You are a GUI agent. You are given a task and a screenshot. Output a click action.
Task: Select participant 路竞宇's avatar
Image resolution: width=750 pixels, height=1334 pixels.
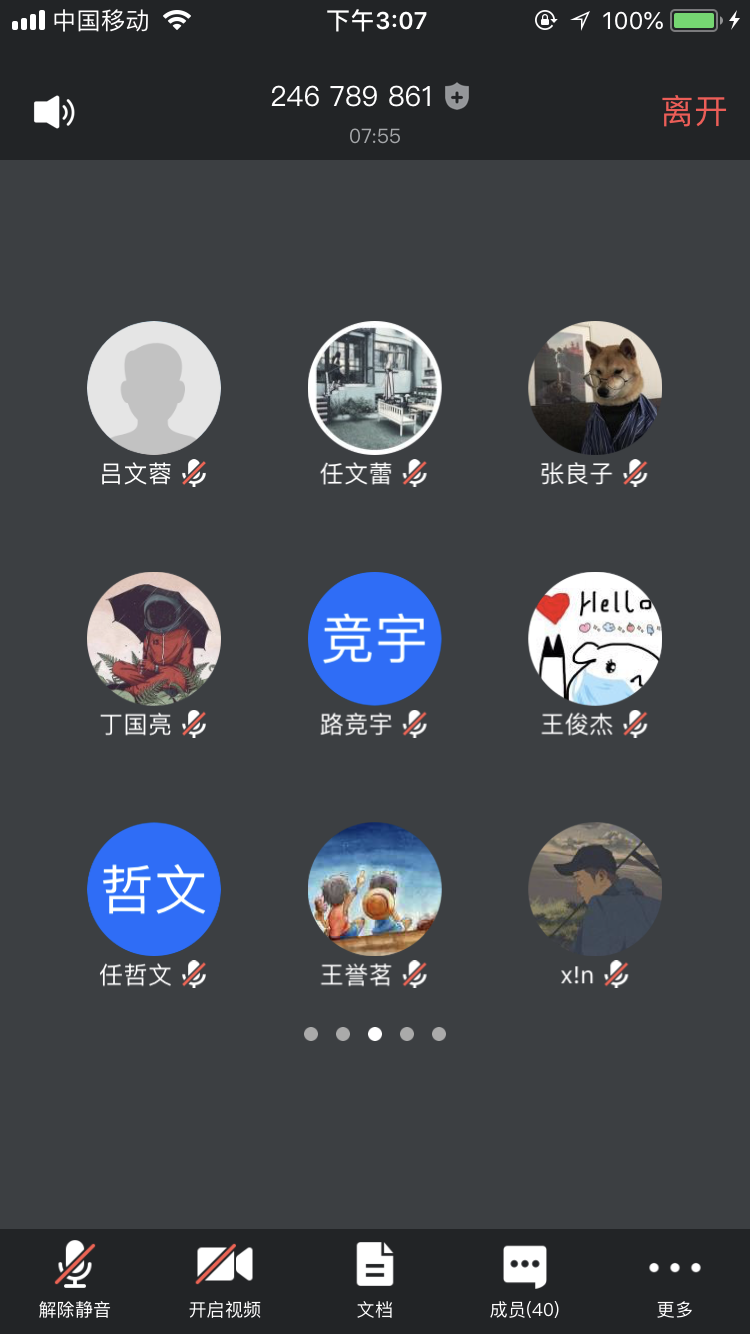[375, 638]
